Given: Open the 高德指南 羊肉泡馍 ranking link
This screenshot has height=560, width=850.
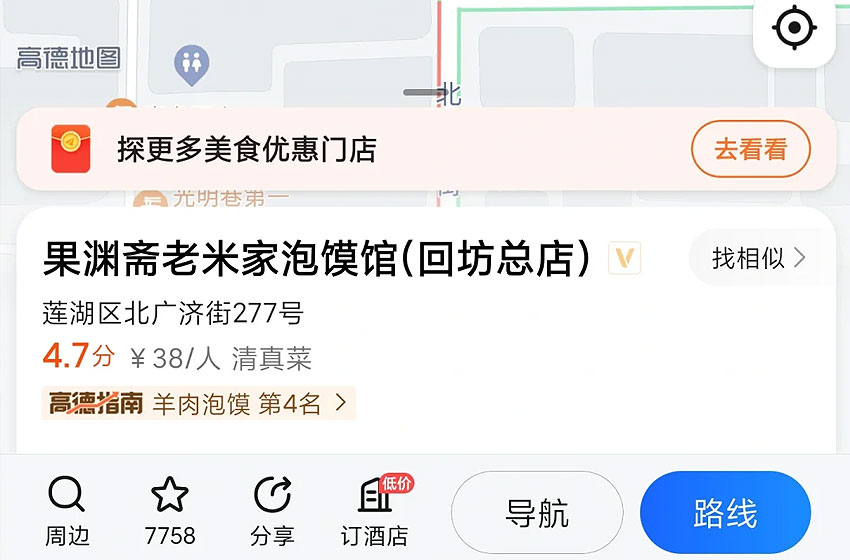Looking at the screenshot, I should (x=199, y=403).
